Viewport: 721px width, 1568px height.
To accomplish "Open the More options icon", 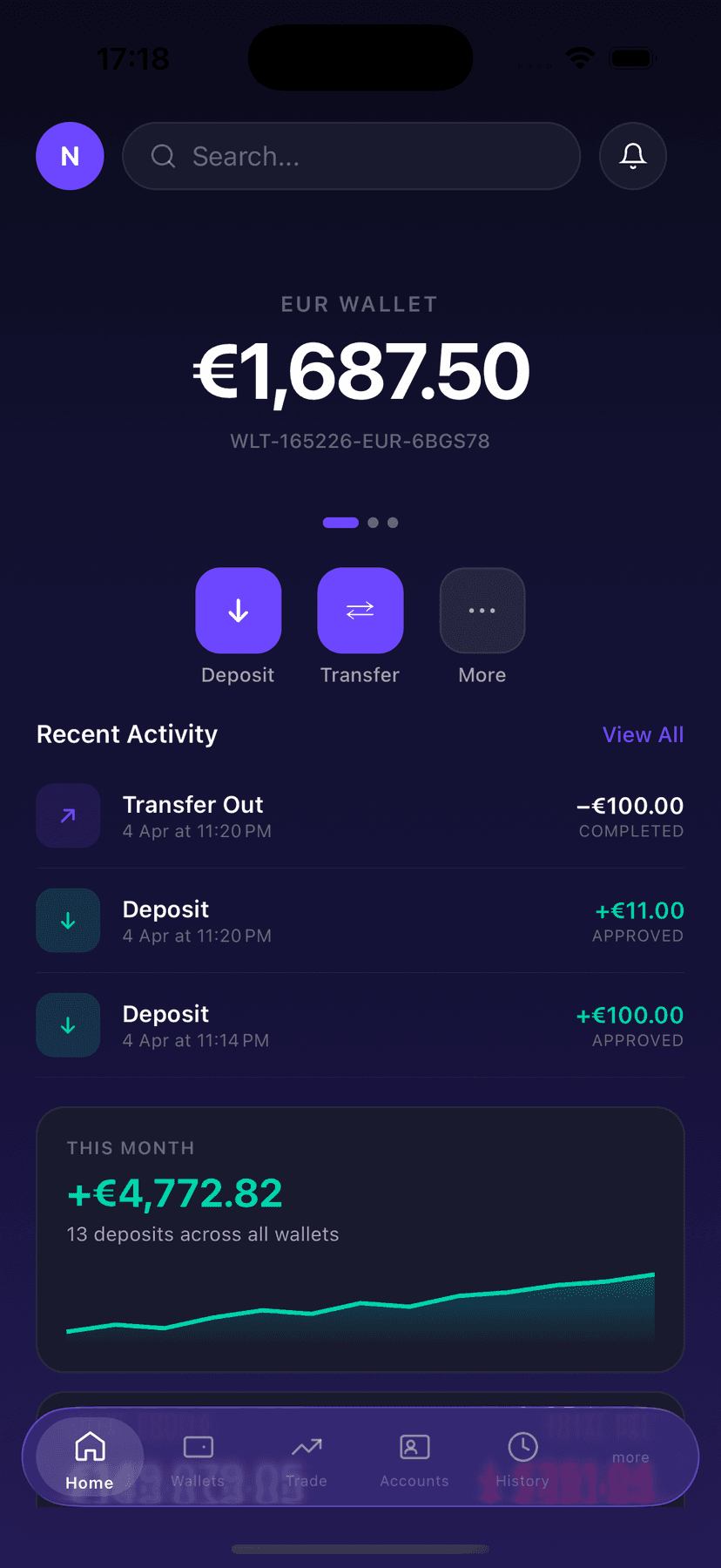I will 482,610.
